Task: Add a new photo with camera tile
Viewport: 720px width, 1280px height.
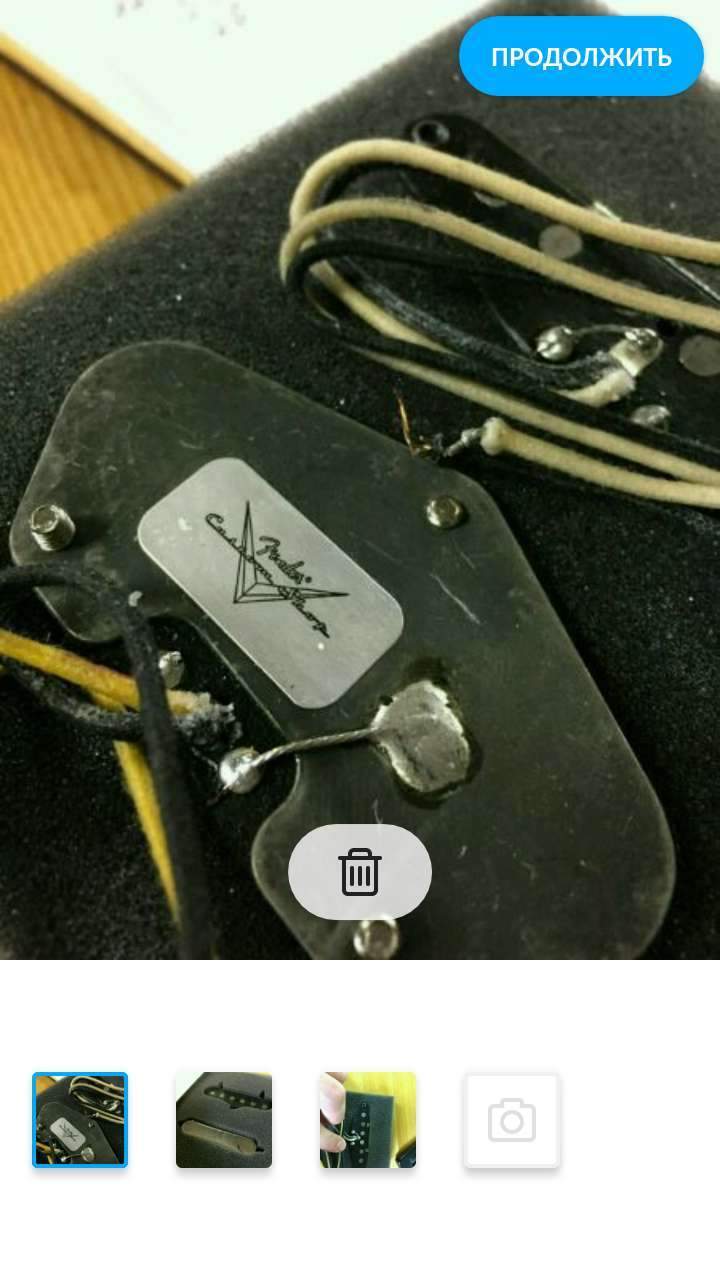Action: click(512, 1121)
